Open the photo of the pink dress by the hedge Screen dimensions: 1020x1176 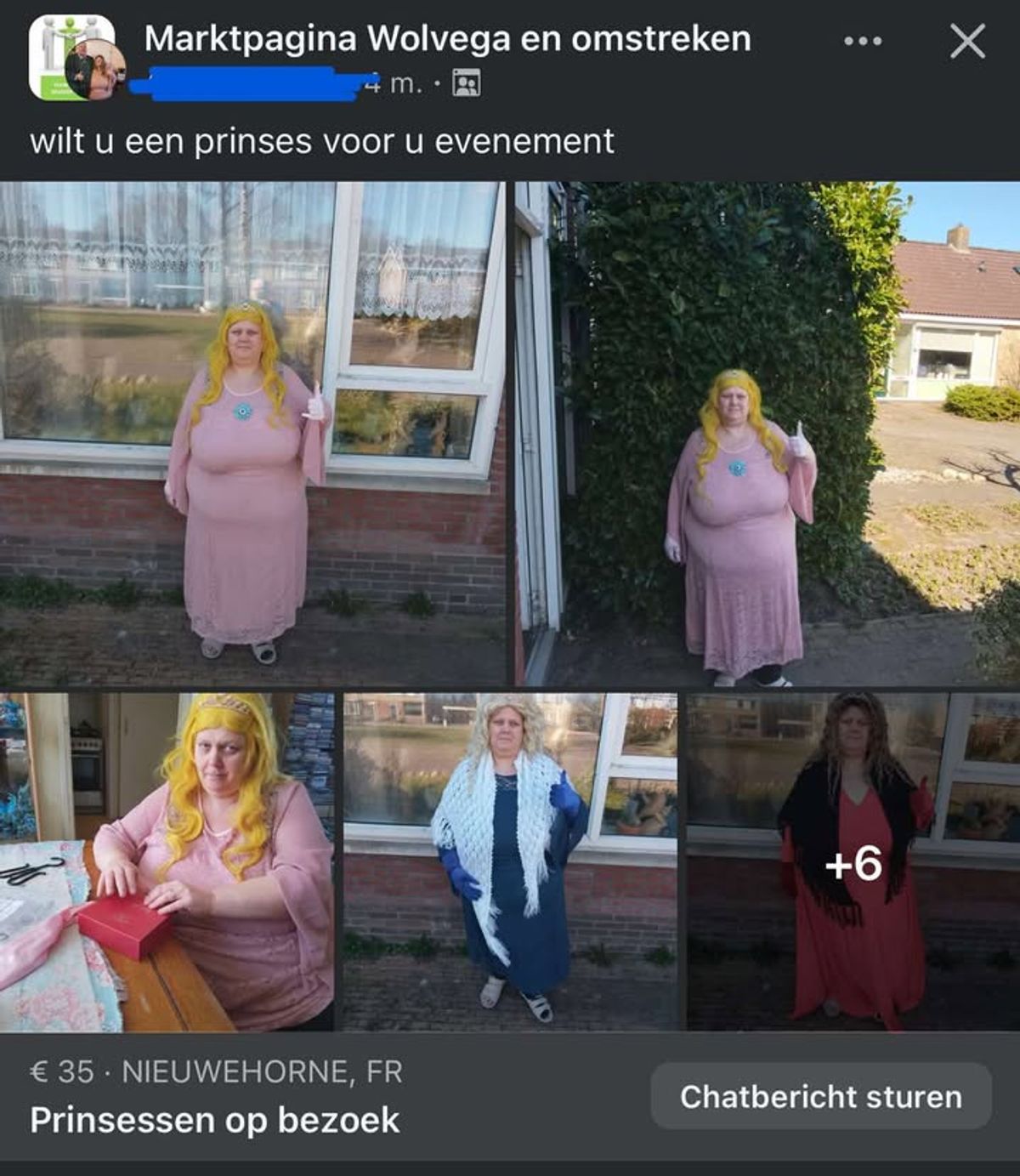coord(767,434)
